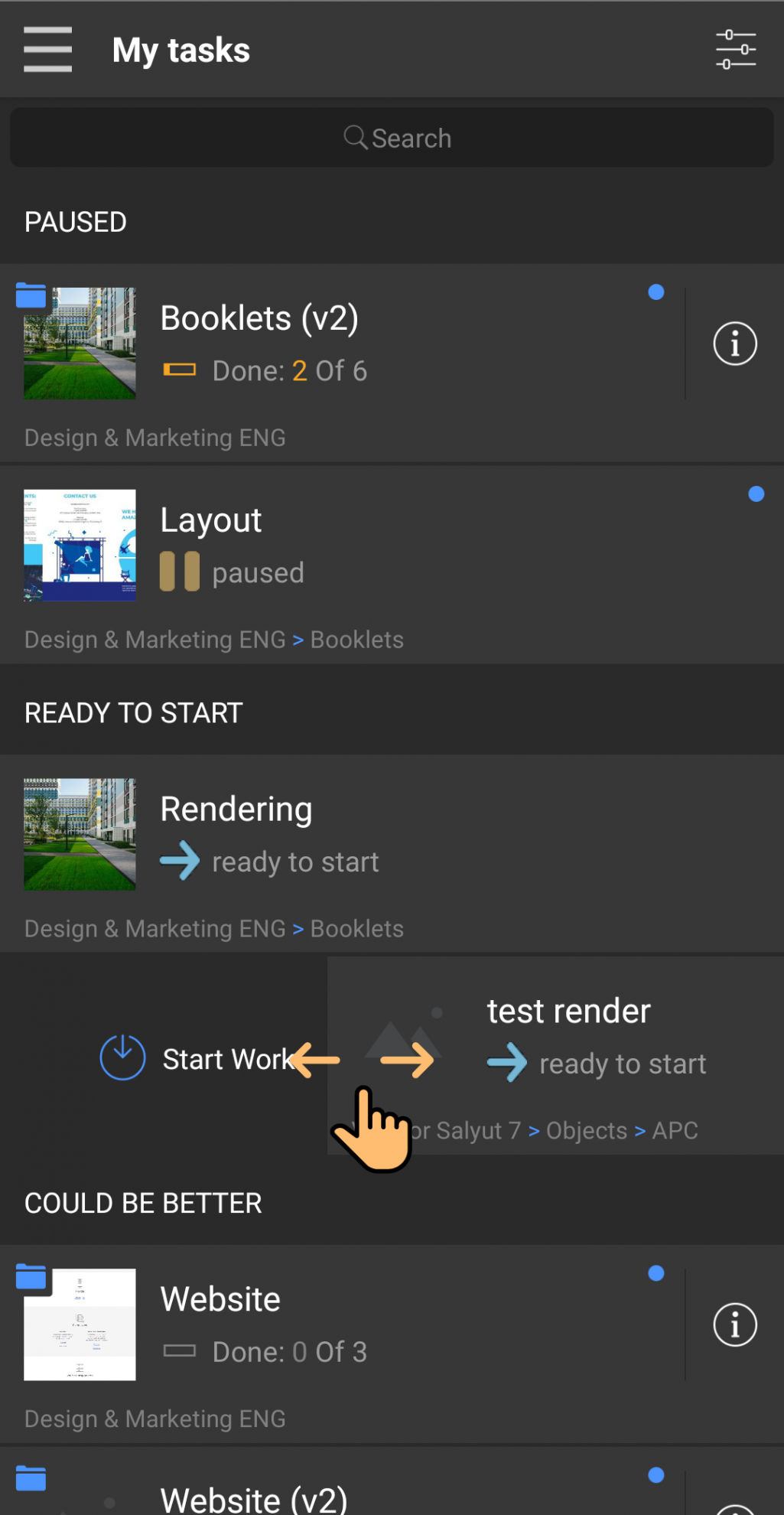
Task: Tap the Search field
Action: (x=392, y=138)
